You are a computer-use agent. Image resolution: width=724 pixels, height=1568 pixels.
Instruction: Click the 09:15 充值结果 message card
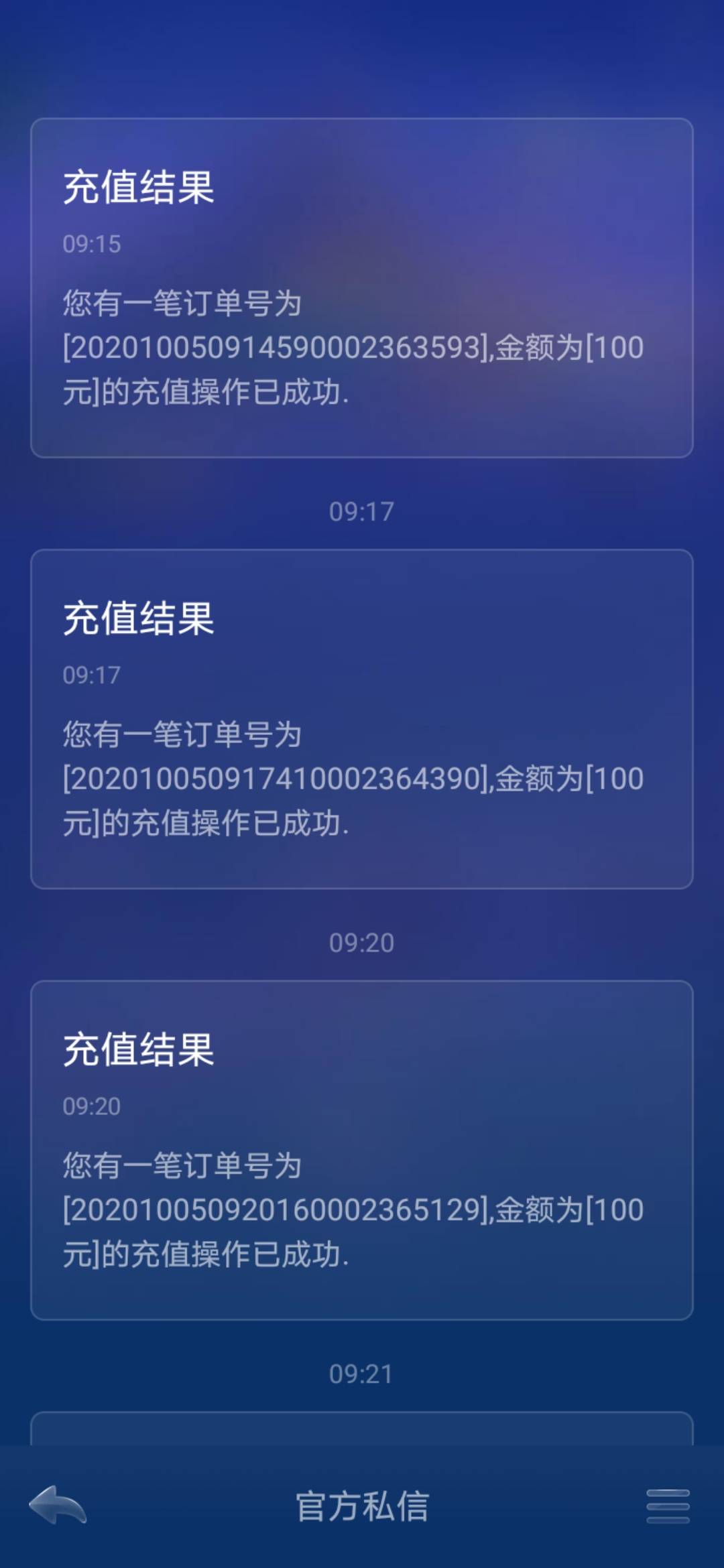pyautogui.click(x=362, y=288)
